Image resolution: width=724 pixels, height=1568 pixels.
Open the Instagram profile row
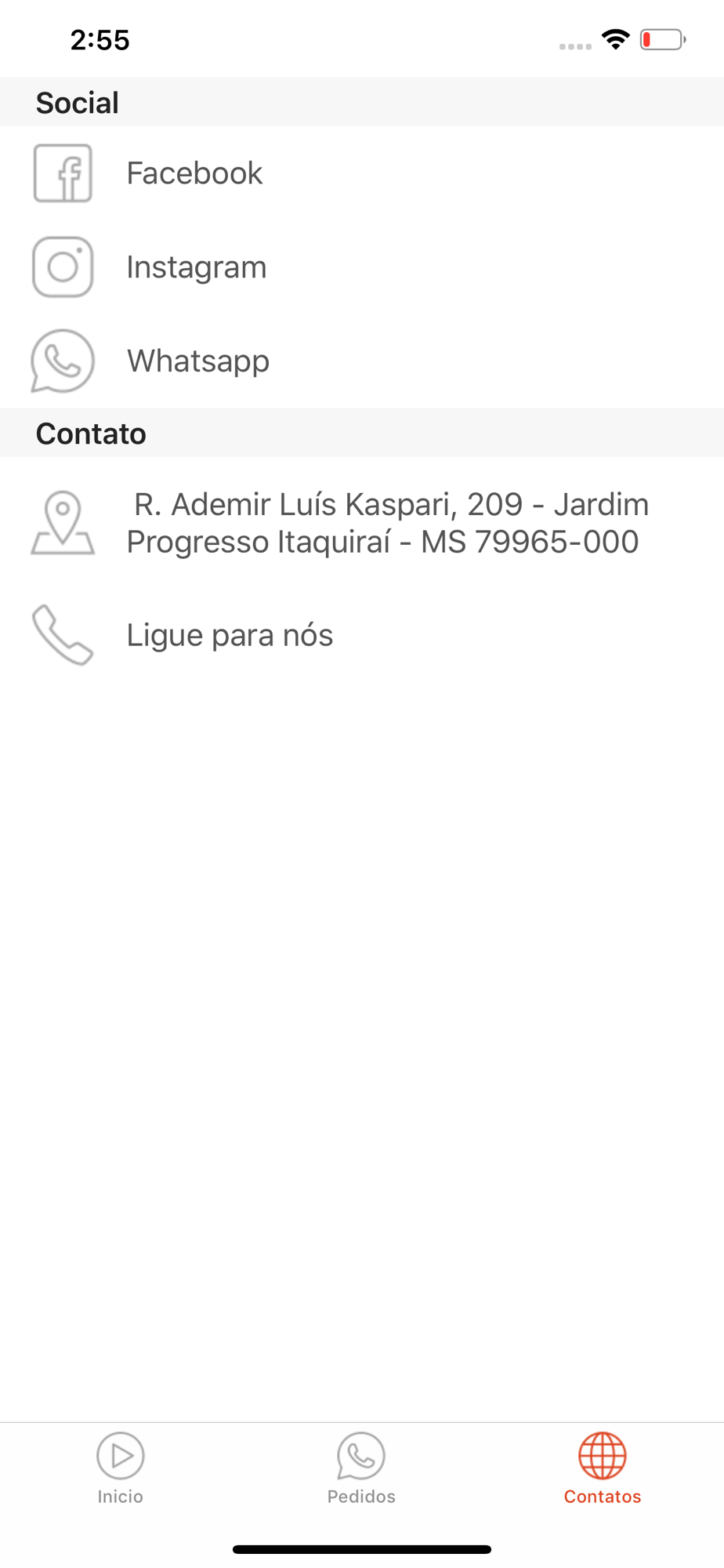[x=362, y=267]
